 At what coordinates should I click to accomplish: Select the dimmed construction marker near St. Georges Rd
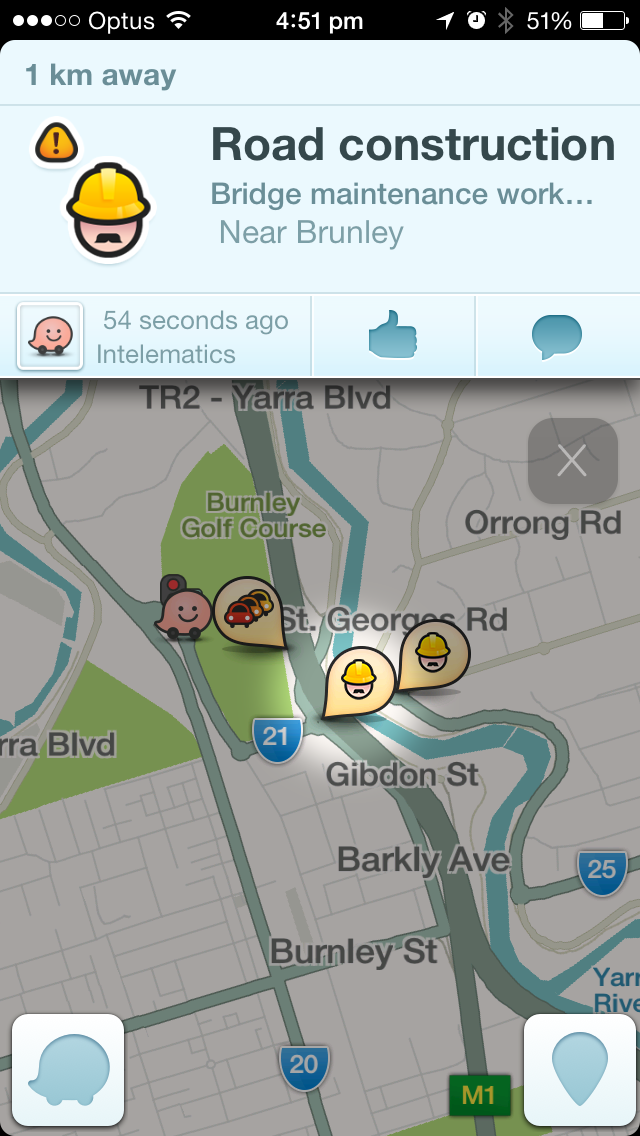tap(433, 656)
